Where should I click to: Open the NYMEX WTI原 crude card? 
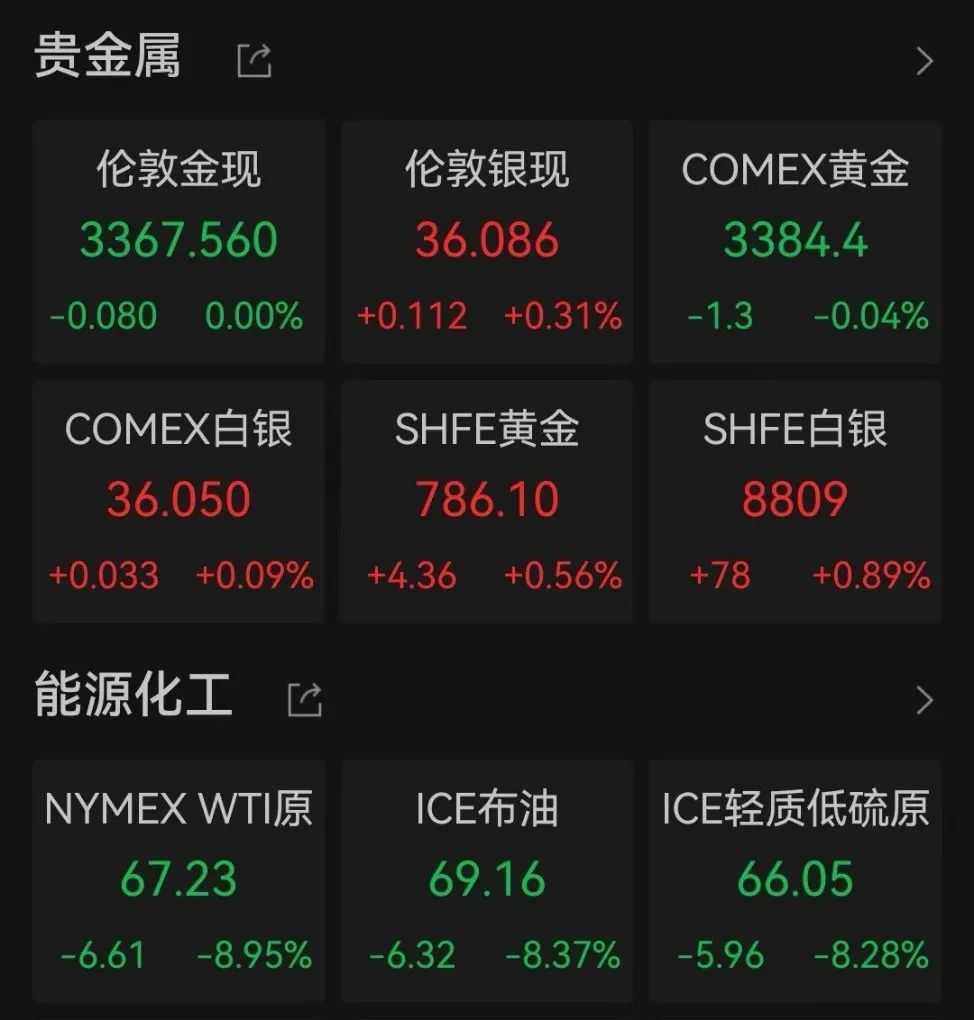179,880
